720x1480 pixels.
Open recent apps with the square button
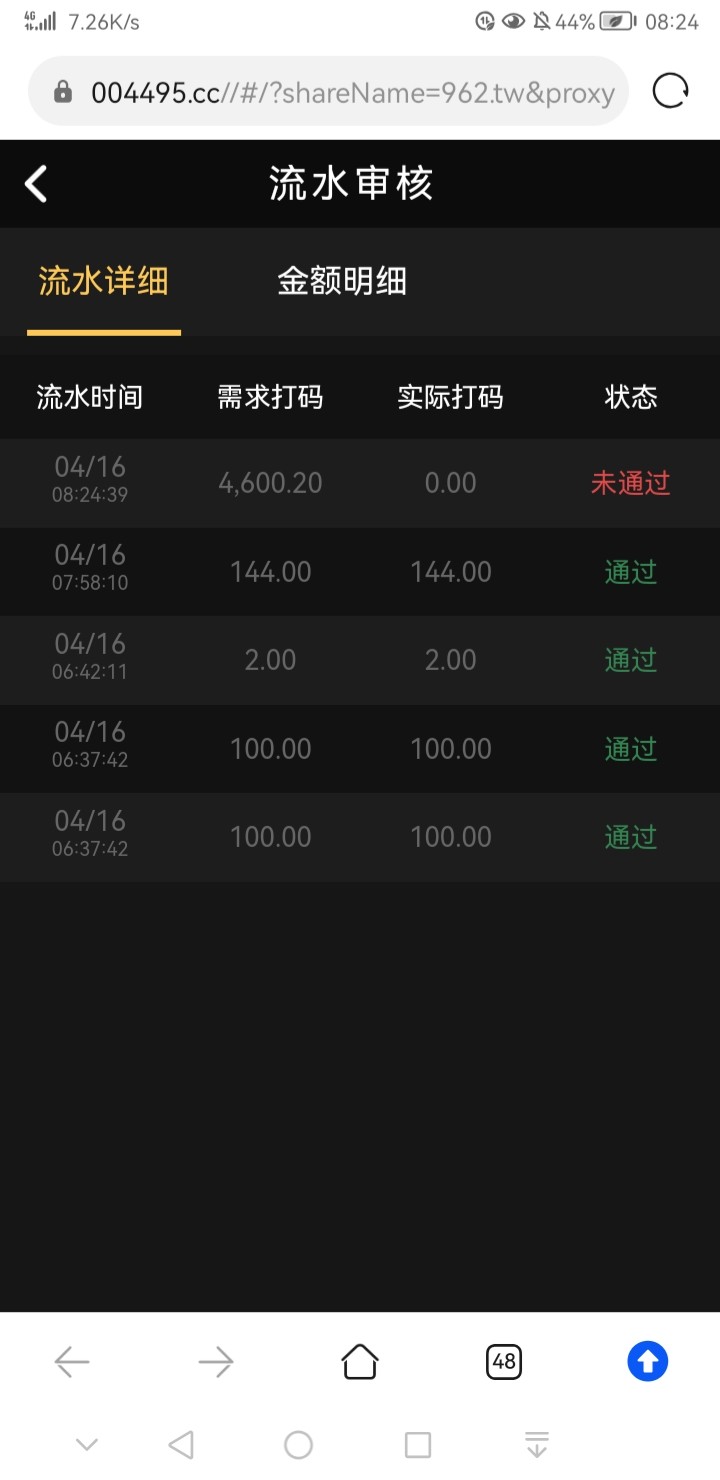pos(418,1445)
